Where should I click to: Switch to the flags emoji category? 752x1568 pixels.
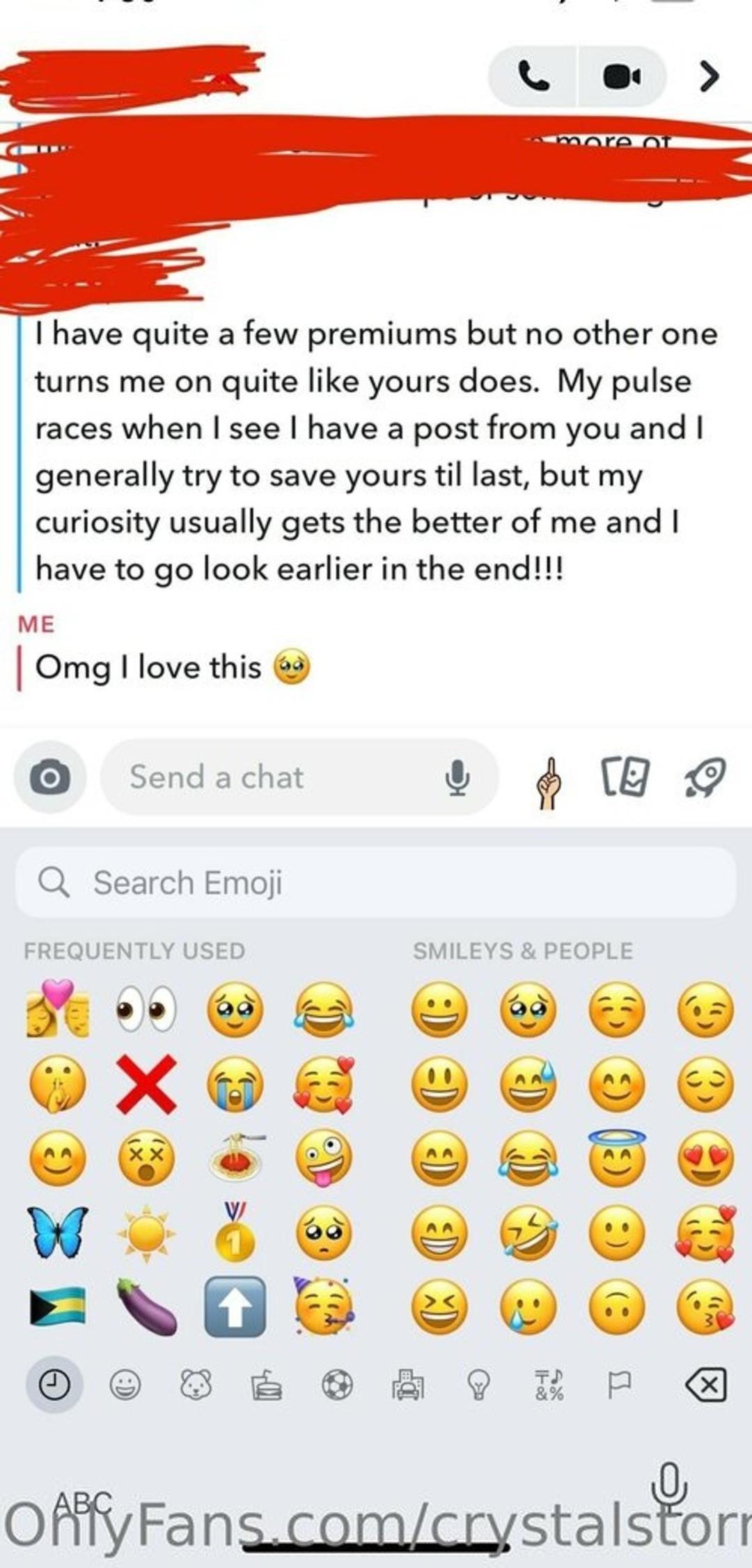(x=618, y=1384)
